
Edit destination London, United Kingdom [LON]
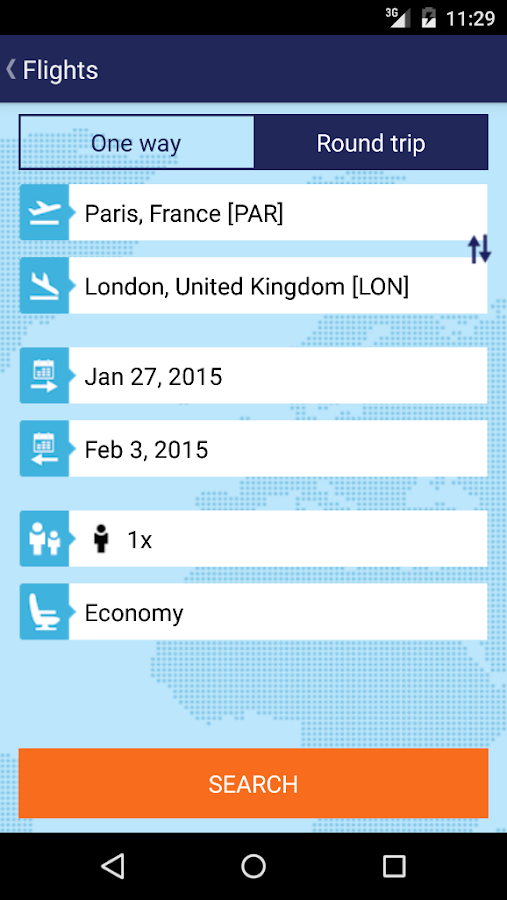click(x=253, y=285)
